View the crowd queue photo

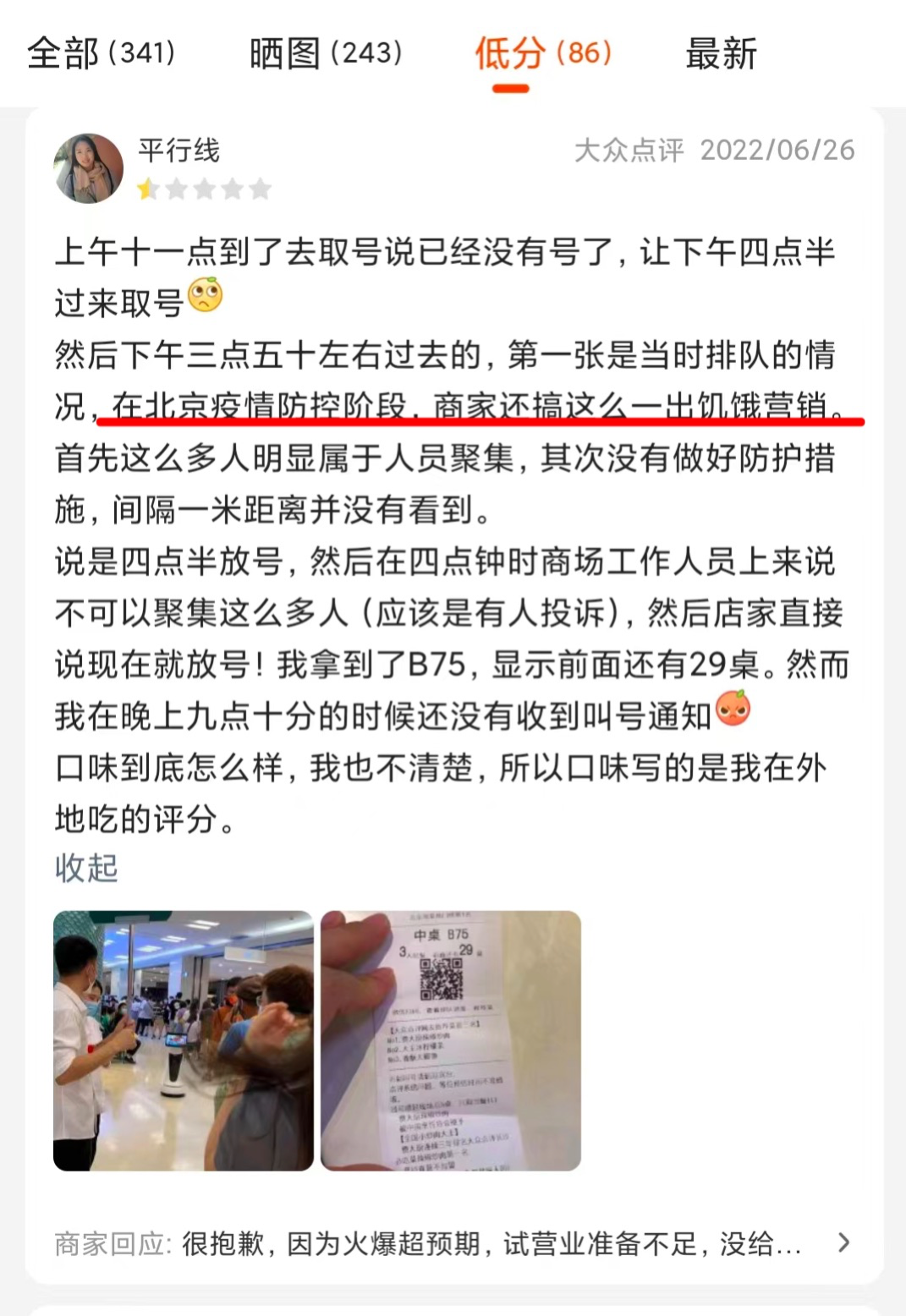coord(184,1040)
